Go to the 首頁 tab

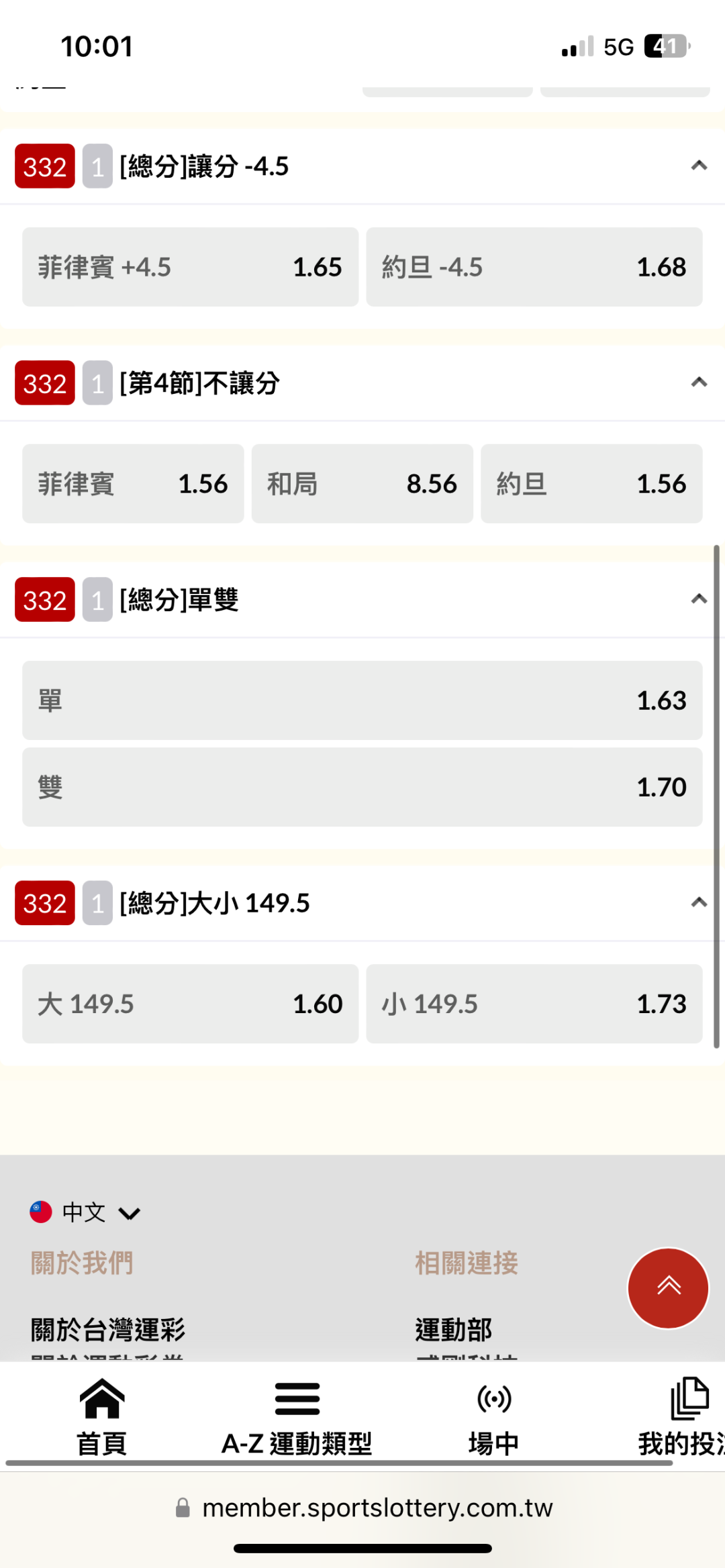pos(102,1416)
